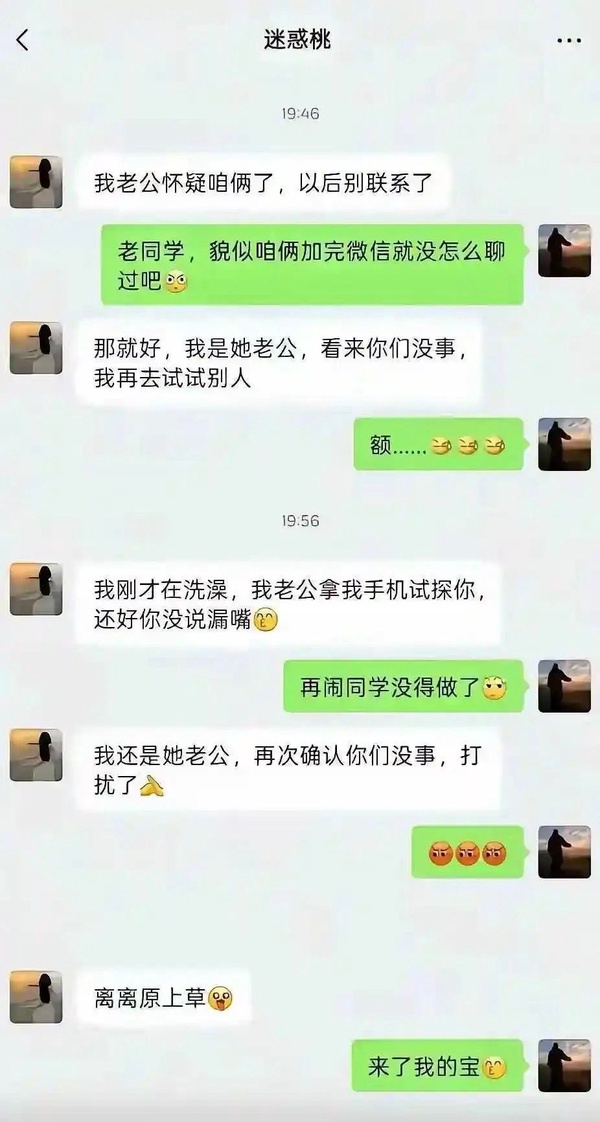Screen dimensions: 600x1122
Task: Open the sender's avatar next to 离离原上草
Action: [x=36, y=996]
